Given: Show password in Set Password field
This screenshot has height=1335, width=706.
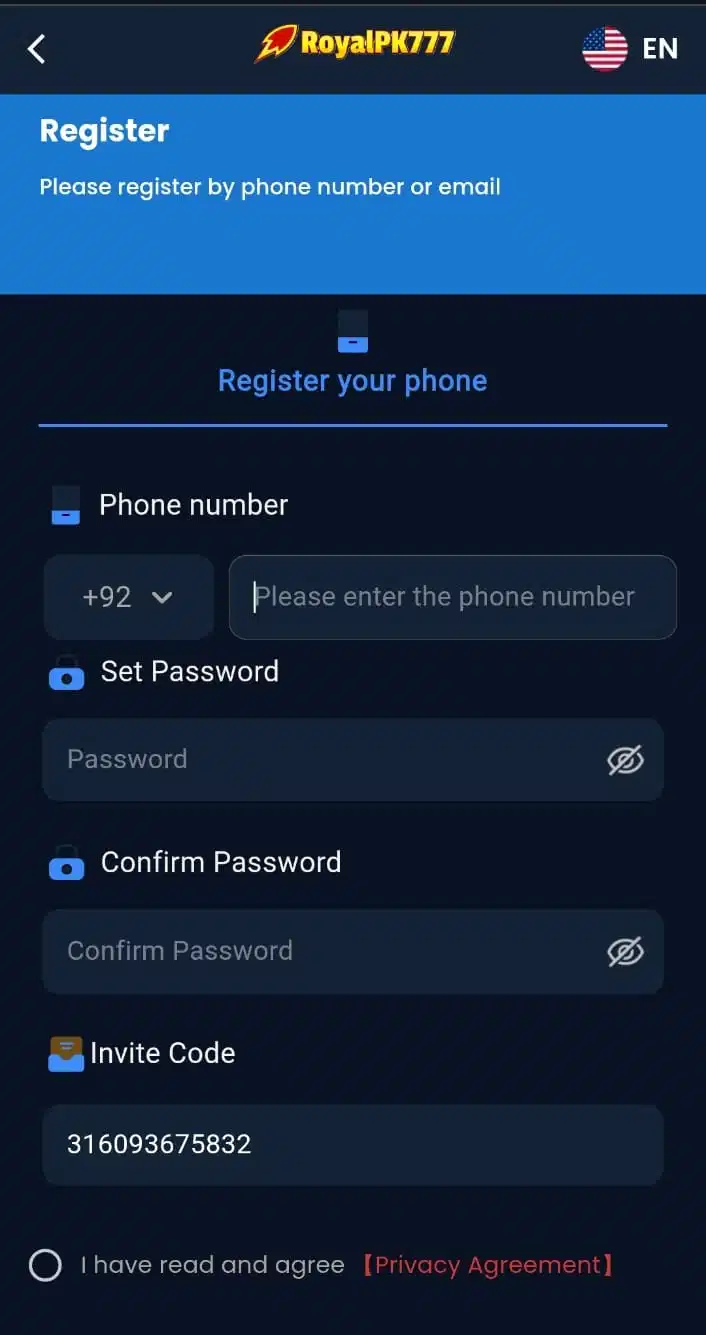Looking at the screenshot, I should pos(625,760).
